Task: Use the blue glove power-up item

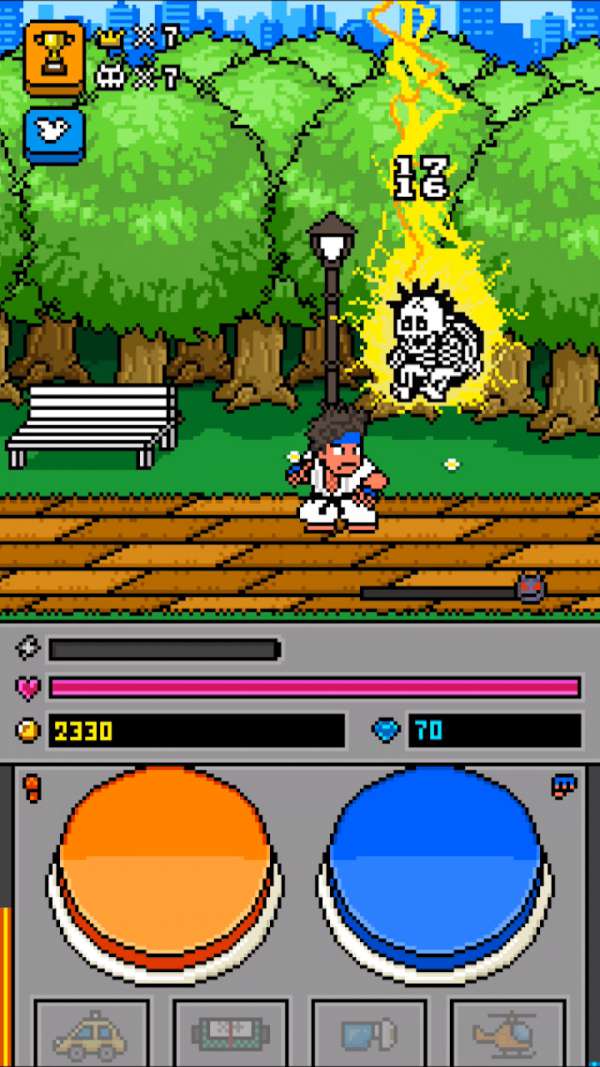Action: tap(369, 1033)
